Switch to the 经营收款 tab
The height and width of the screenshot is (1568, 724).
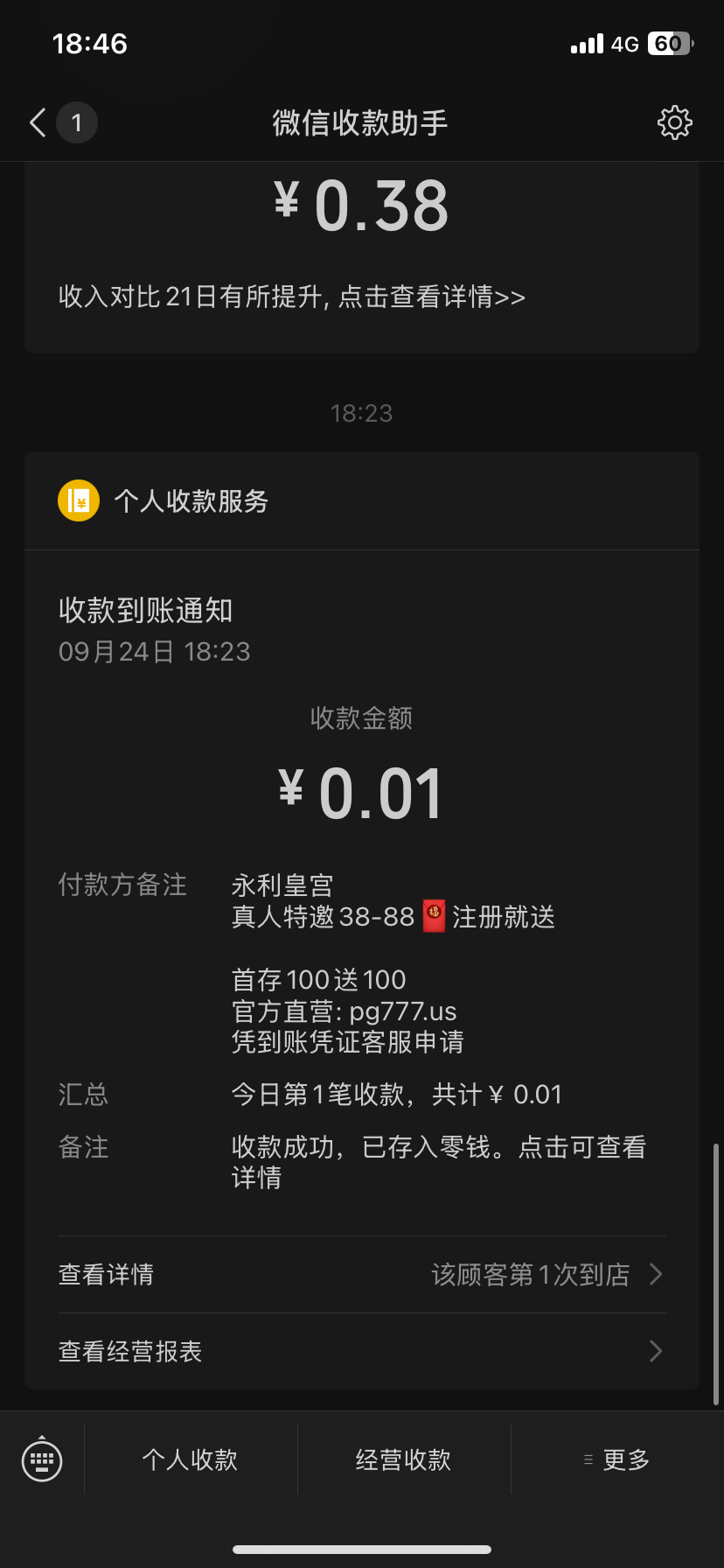pos(404,1459)
